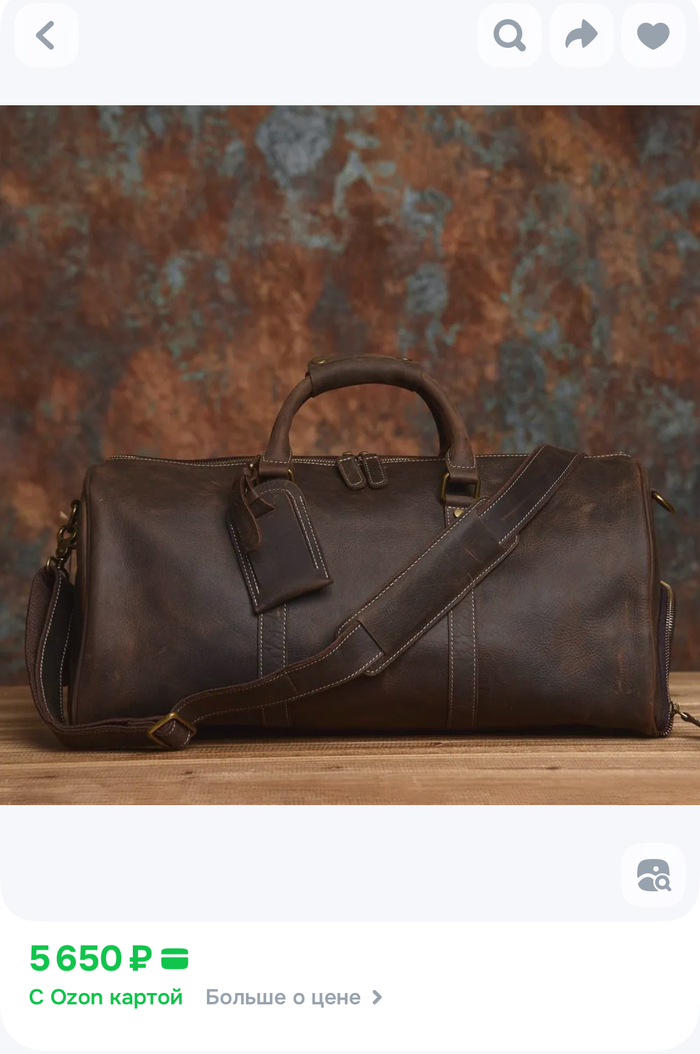Open search from the product page
The height and width of the screenshot is (1054, 700).
[509, 36]
